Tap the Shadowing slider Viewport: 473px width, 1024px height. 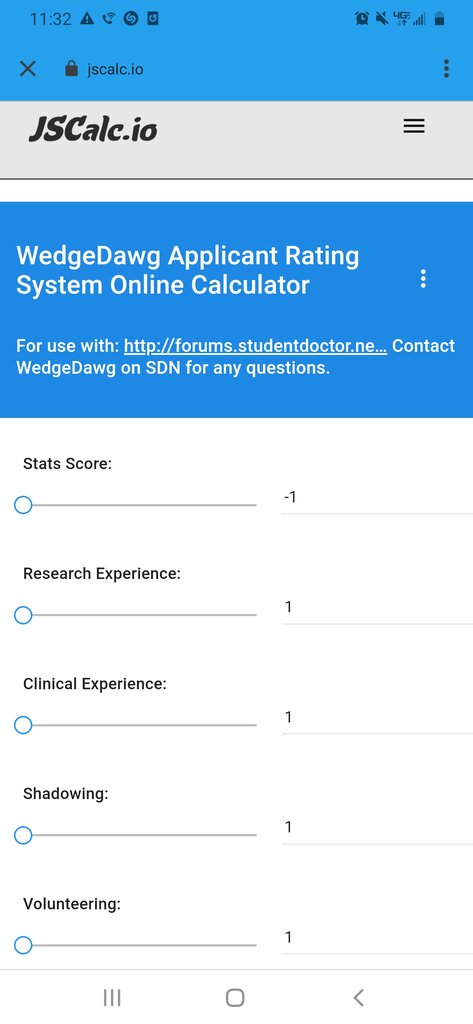[x=136, y=835]
